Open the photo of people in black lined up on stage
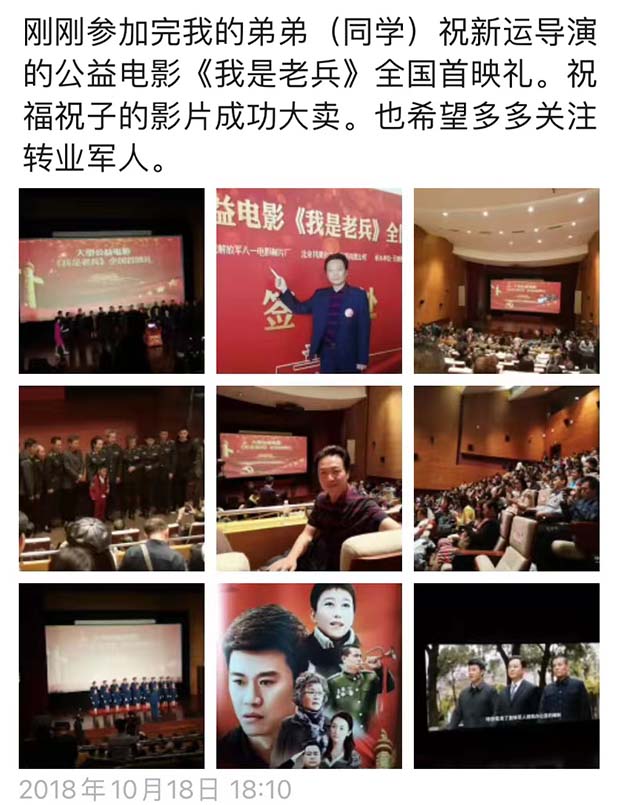620x805 pixels. (x=111, y=478)
